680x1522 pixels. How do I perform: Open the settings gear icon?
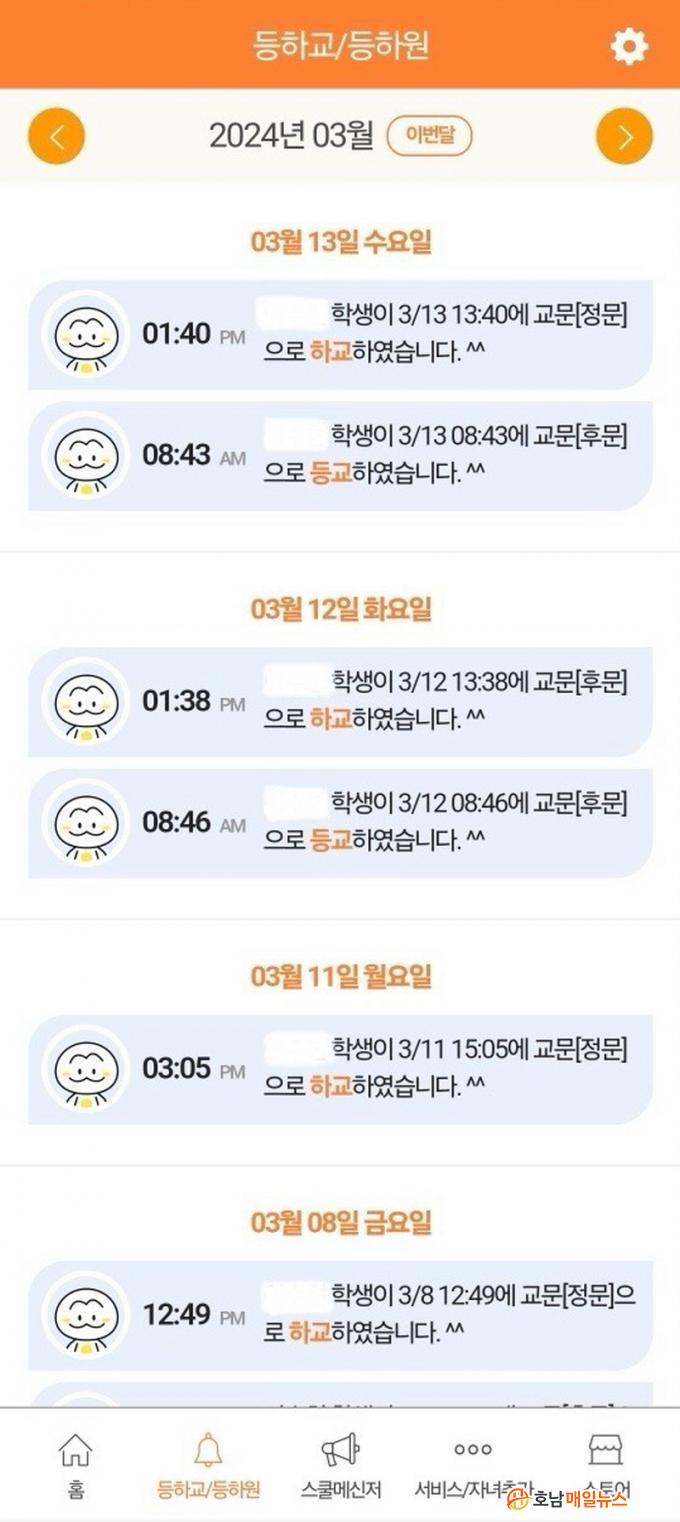629,46
